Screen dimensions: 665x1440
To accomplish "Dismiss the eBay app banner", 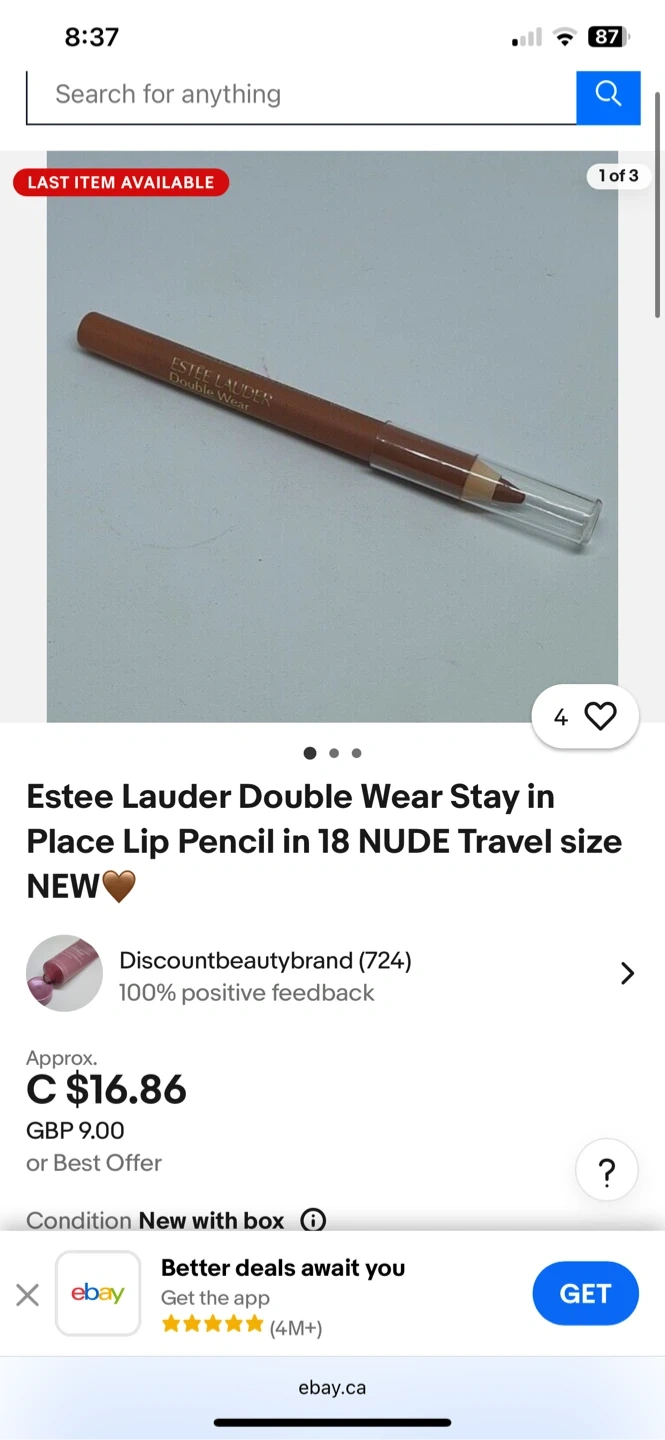I will click(28, 1295).
